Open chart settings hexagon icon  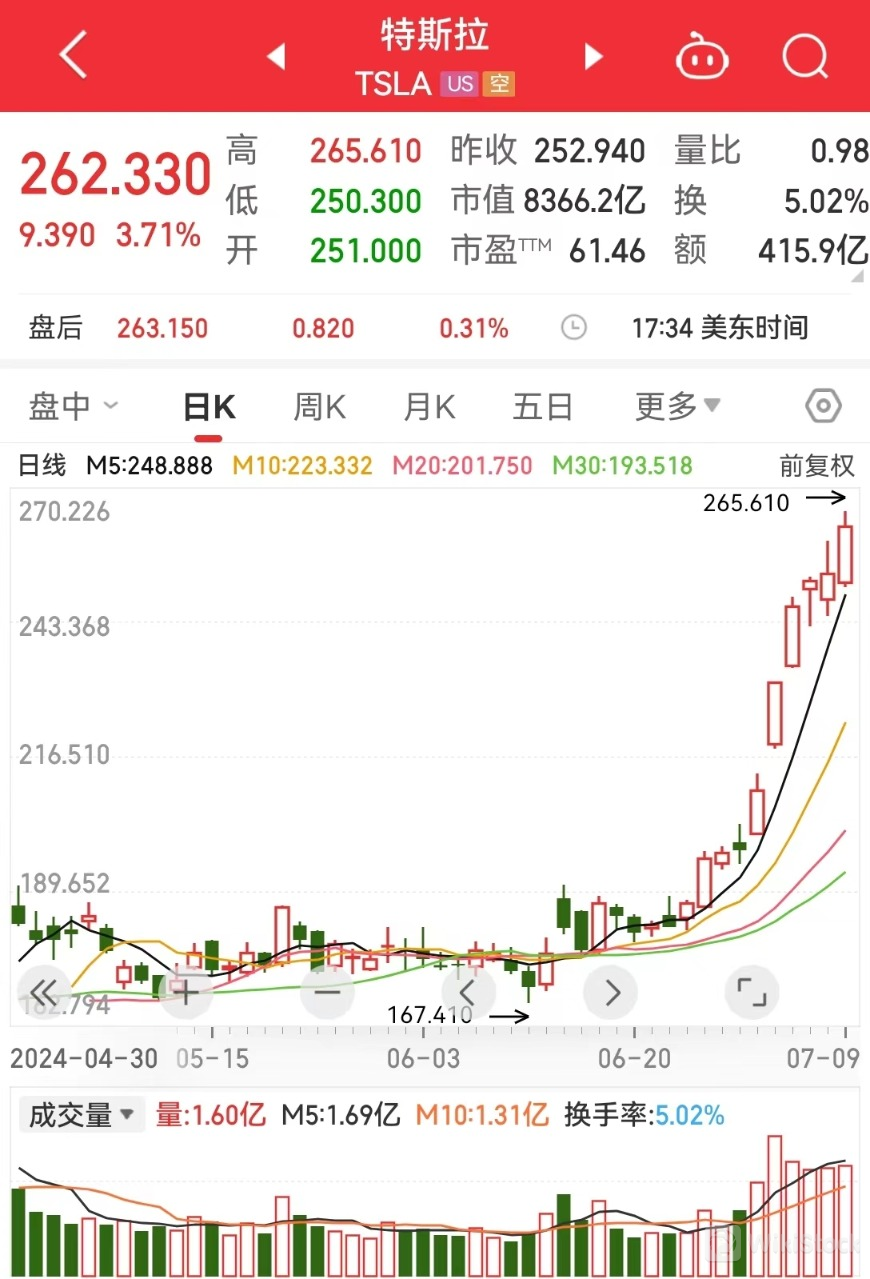(823, 406)
